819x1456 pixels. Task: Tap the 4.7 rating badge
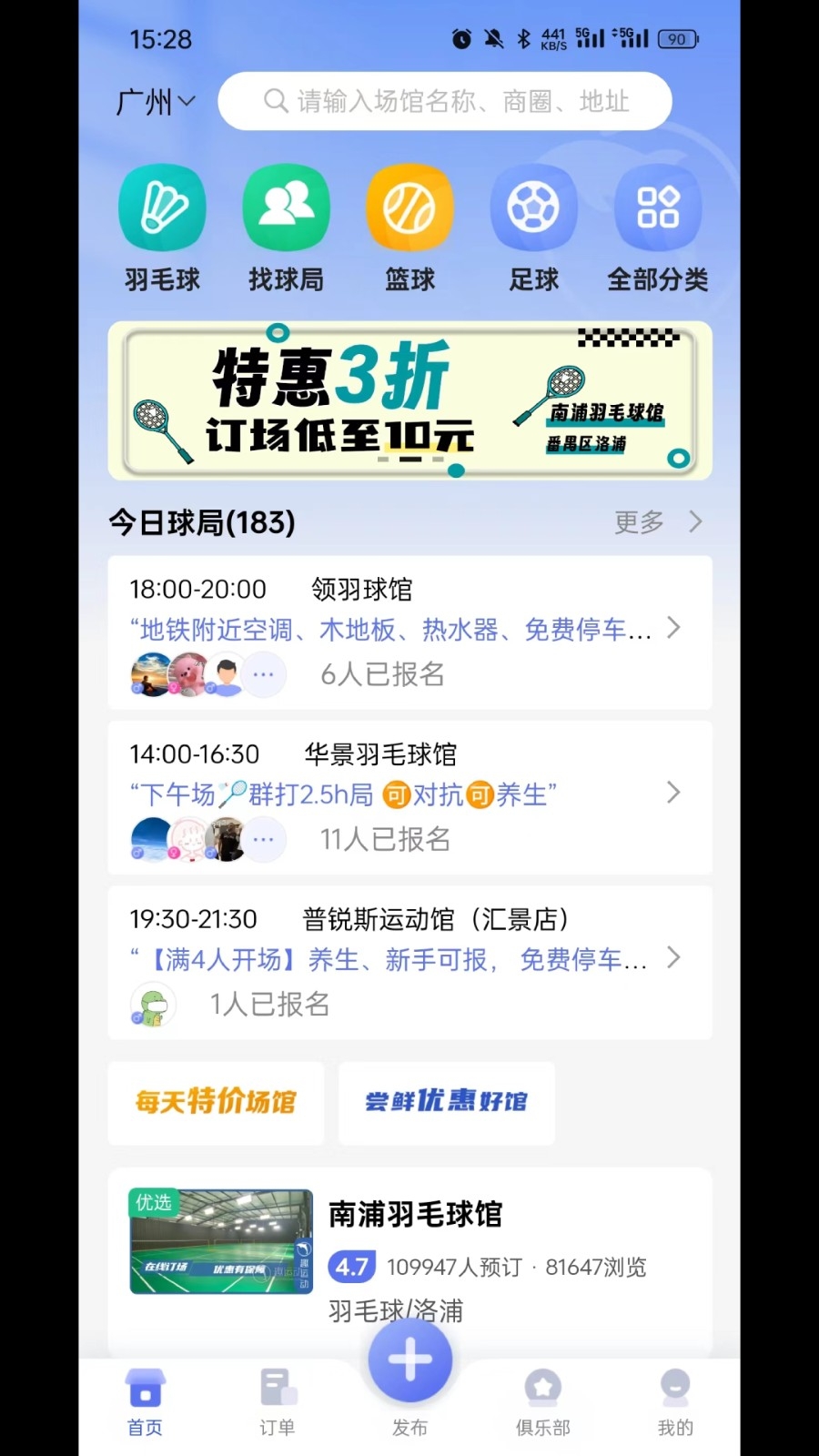coord(351,1267)
